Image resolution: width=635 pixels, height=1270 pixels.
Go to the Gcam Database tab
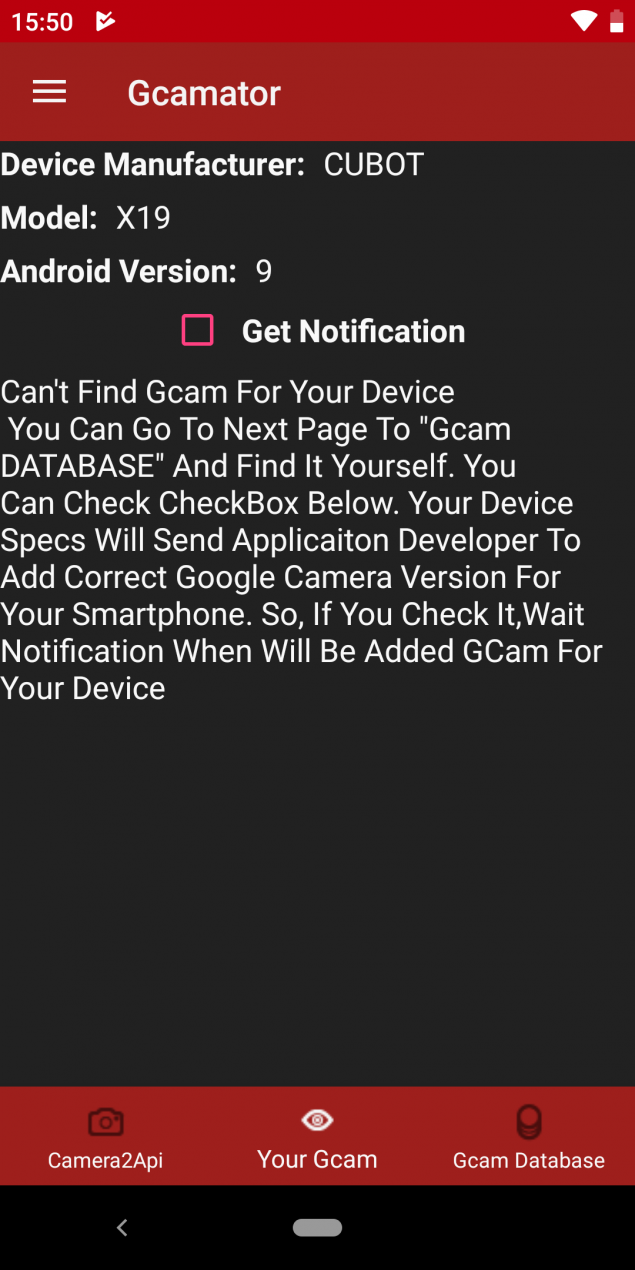pyautogui.click(x=528, y=1137)
